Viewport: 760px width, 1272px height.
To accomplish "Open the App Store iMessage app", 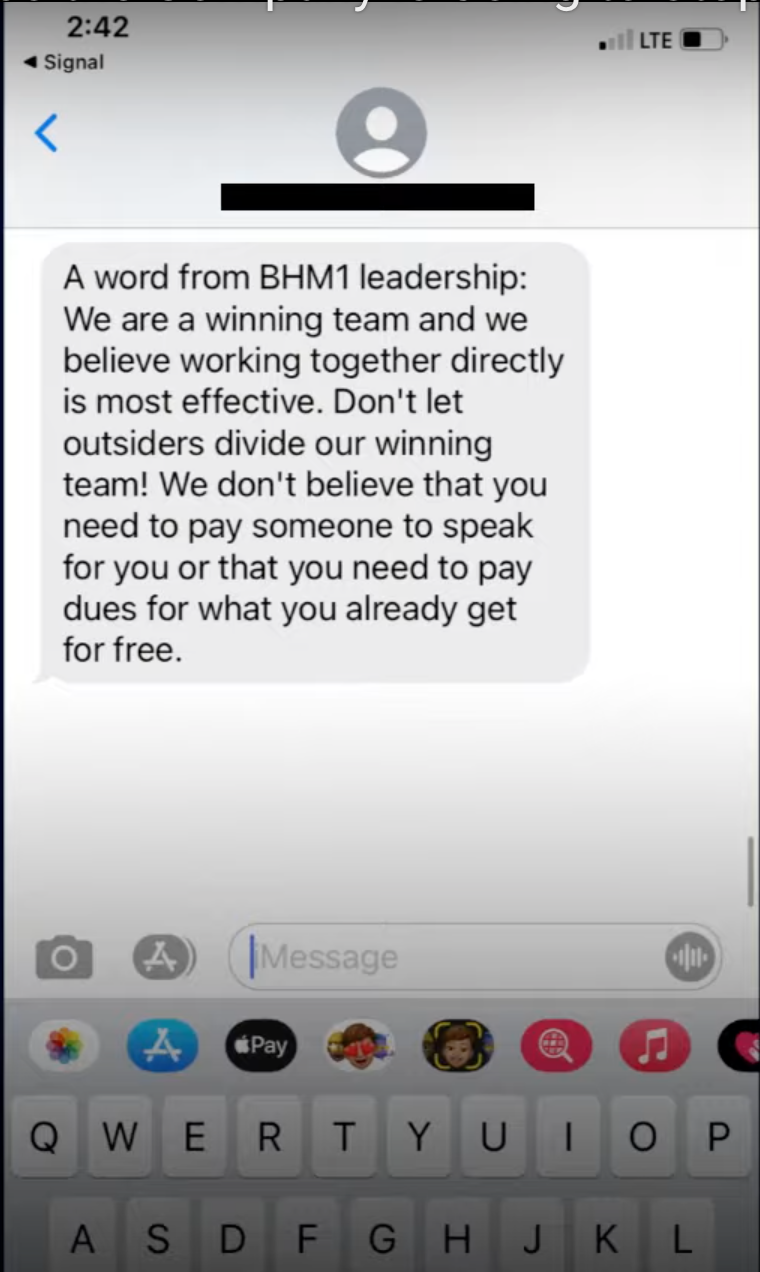I will pyautogui.click(x=162, y=1046).
